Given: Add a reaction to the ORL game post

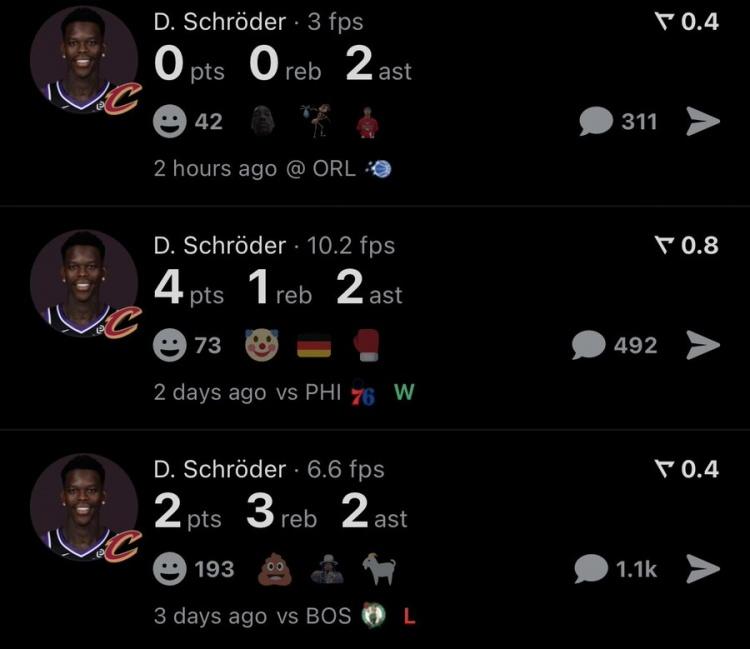Looking at the screenshot, I should 171,122.
